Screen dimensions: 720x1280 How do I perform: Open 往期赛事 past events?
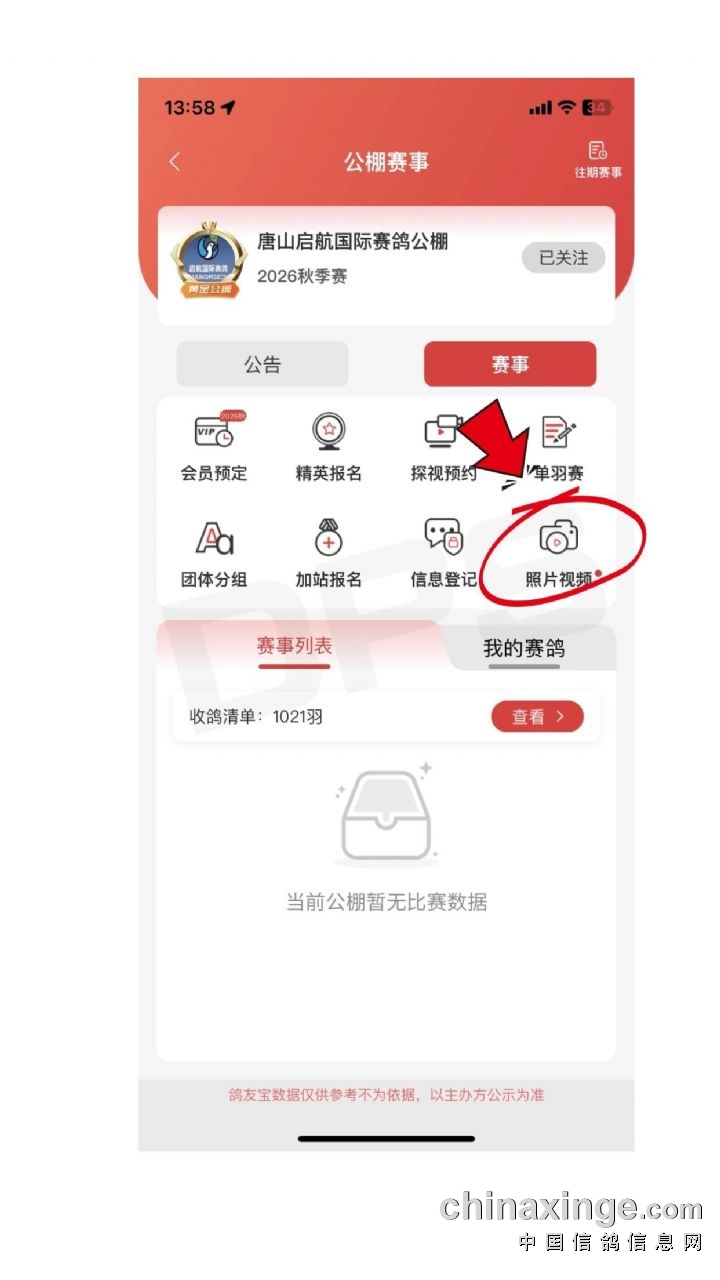tap(597, 159)
